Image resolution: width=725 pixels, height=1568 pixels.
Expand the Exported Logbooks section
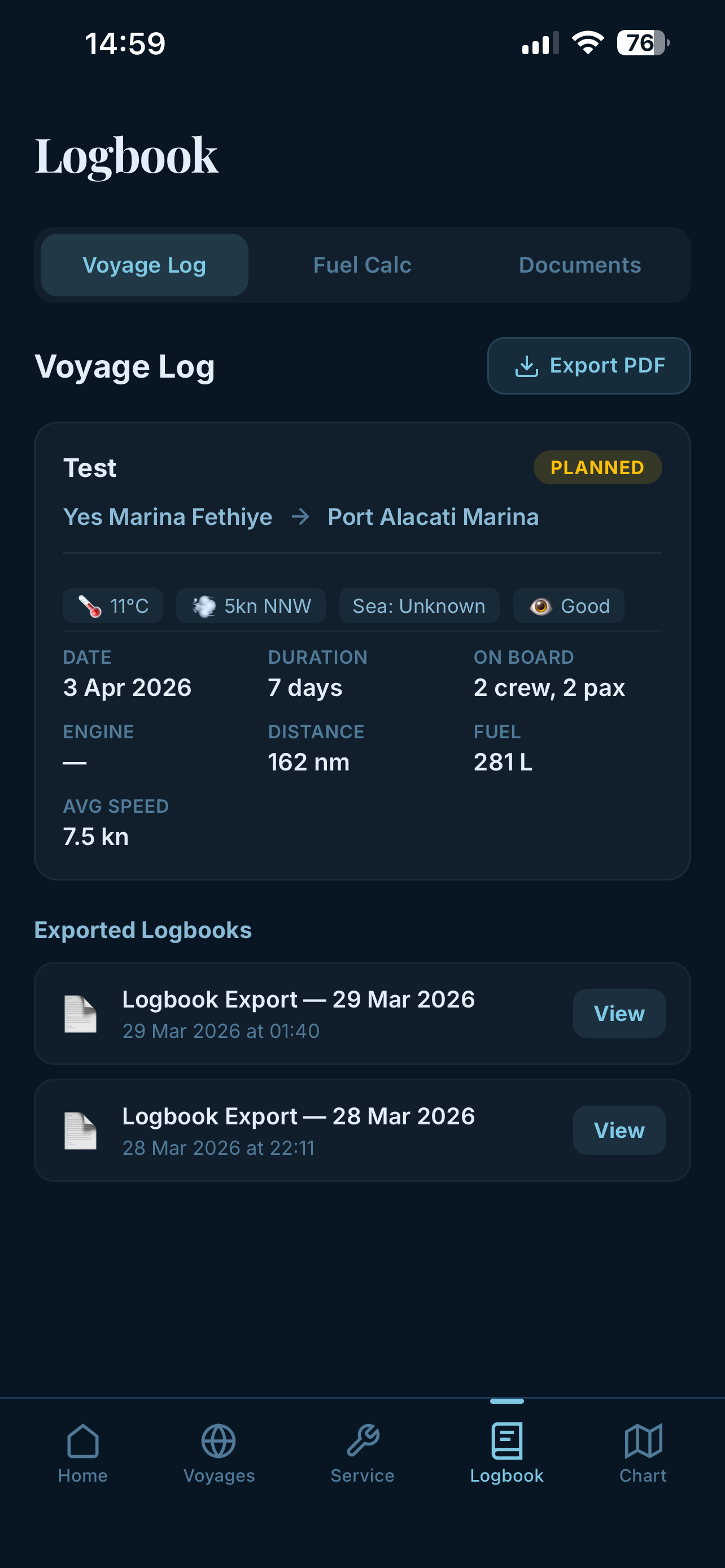pyautogui.click(x=143, y=930)
